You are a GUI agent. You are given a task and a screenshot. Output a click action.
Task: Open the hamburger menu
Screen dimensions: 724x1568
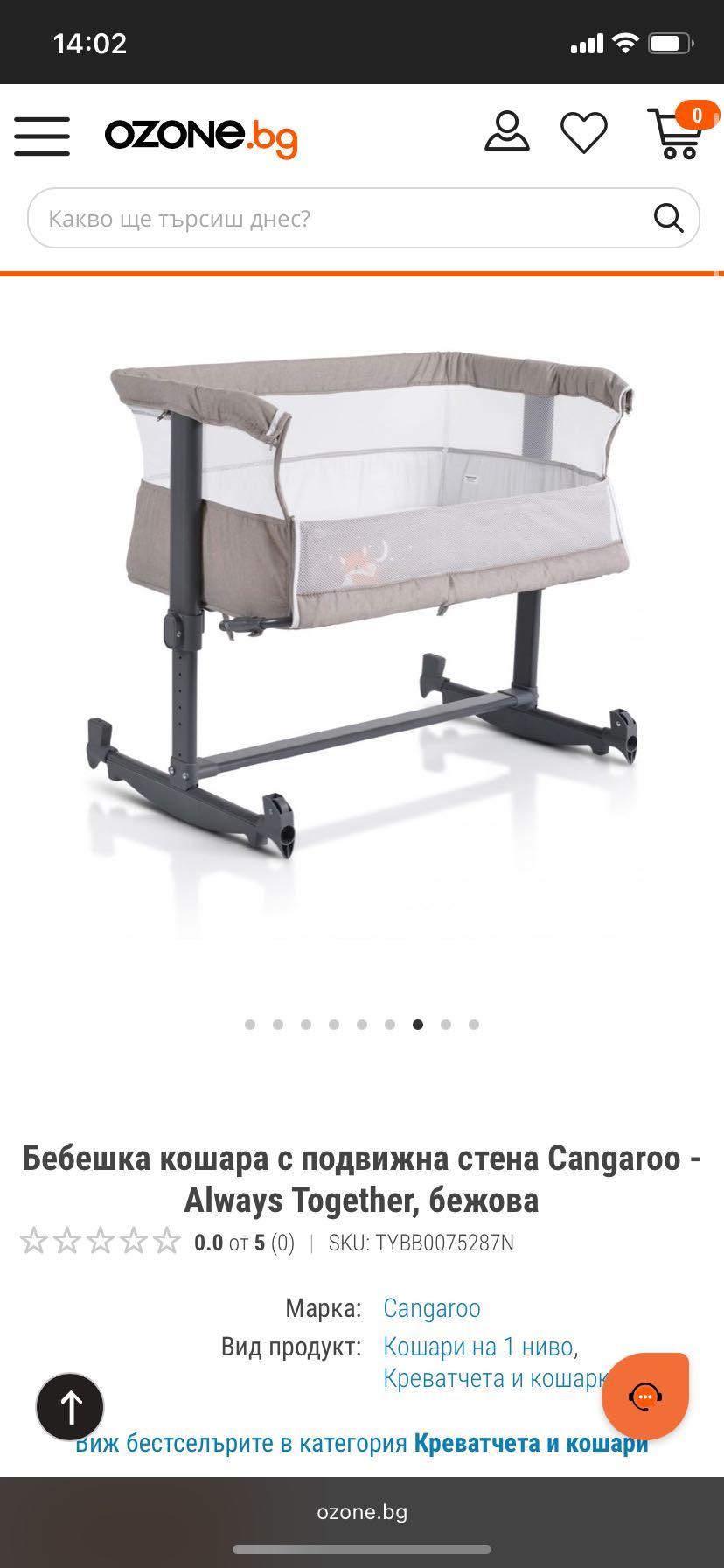click(42, 136)
